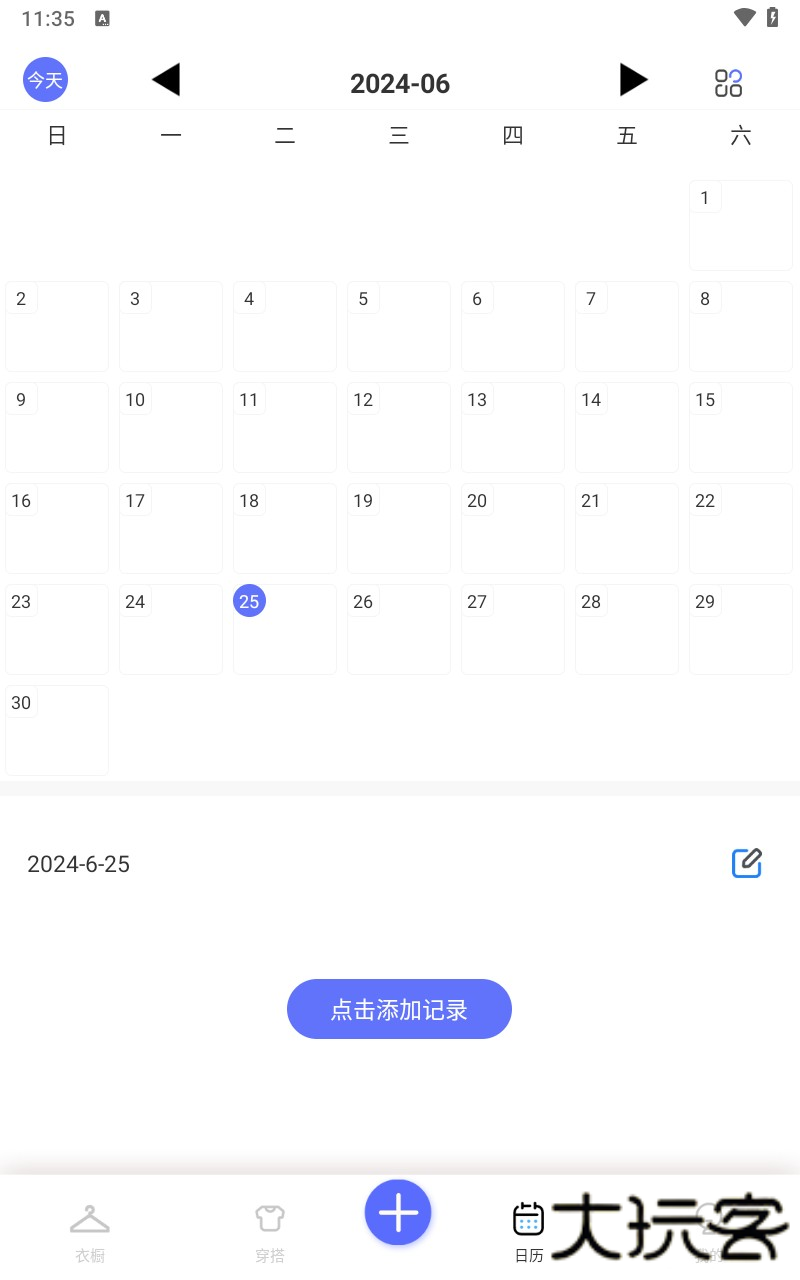
Task: Tap the 点击添加记录 button
Action: (x=399, y=1009)
